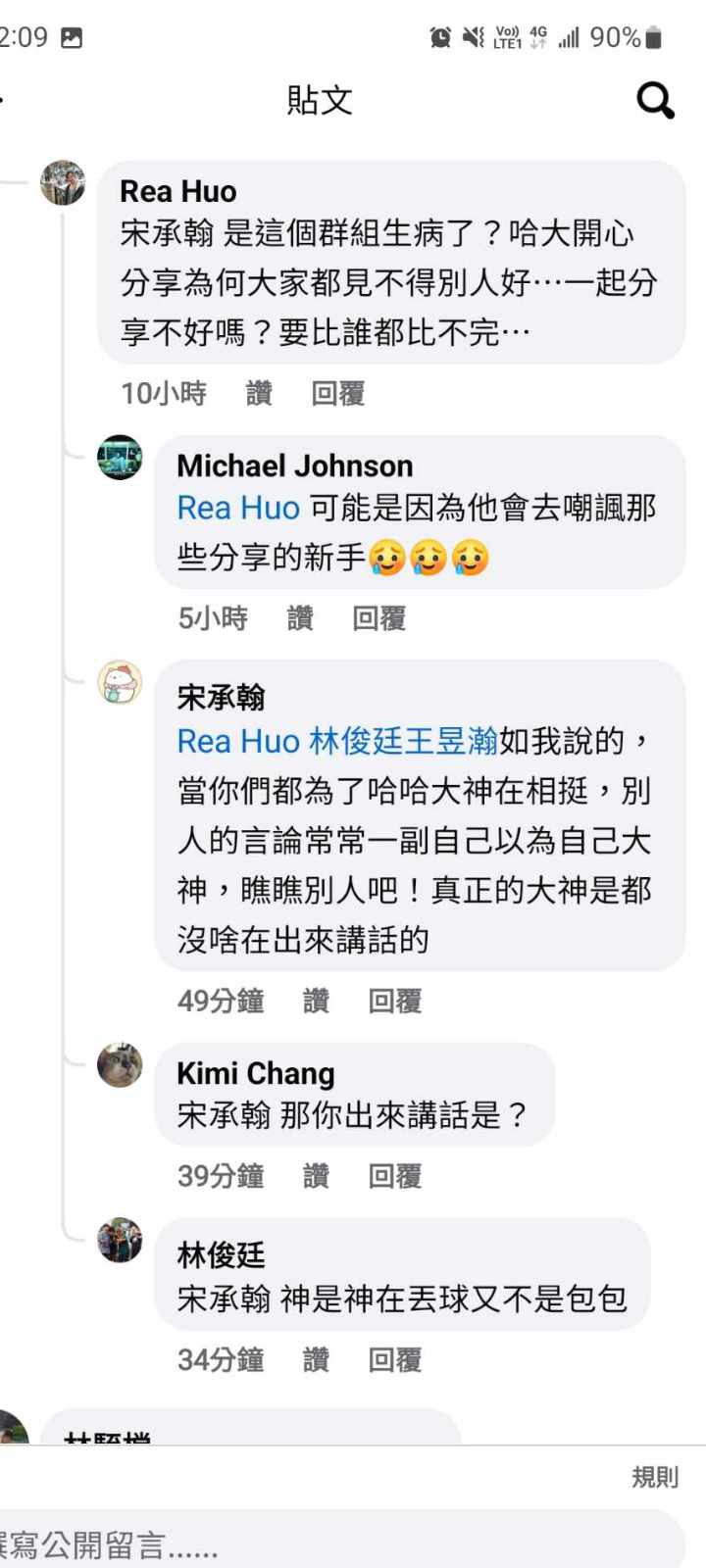View Rea Huo's profile picture
The height and width of the screenshot is (1568, 706).
63,183
